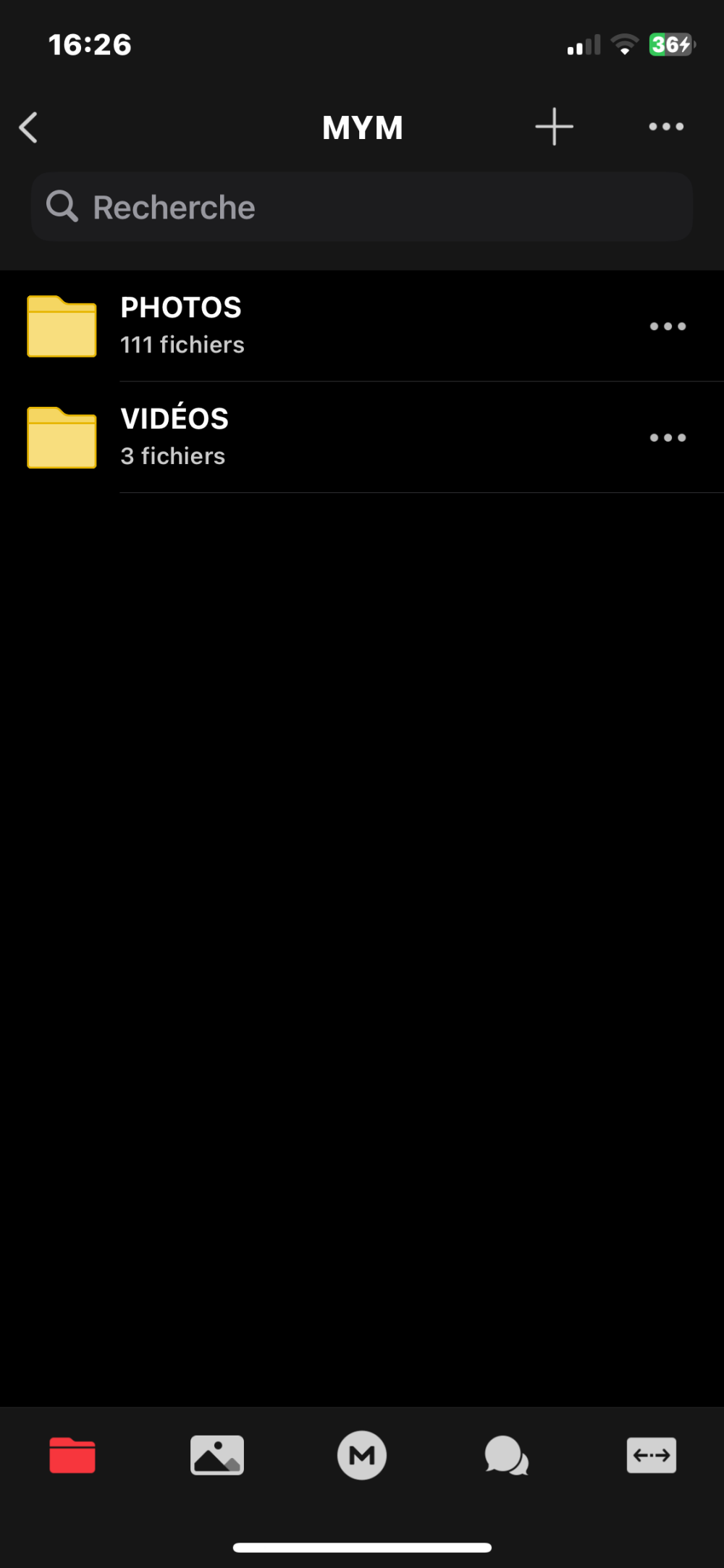Open the transfers arrows tab
Screen dimensions: 724x1568
pos(652,1455)
